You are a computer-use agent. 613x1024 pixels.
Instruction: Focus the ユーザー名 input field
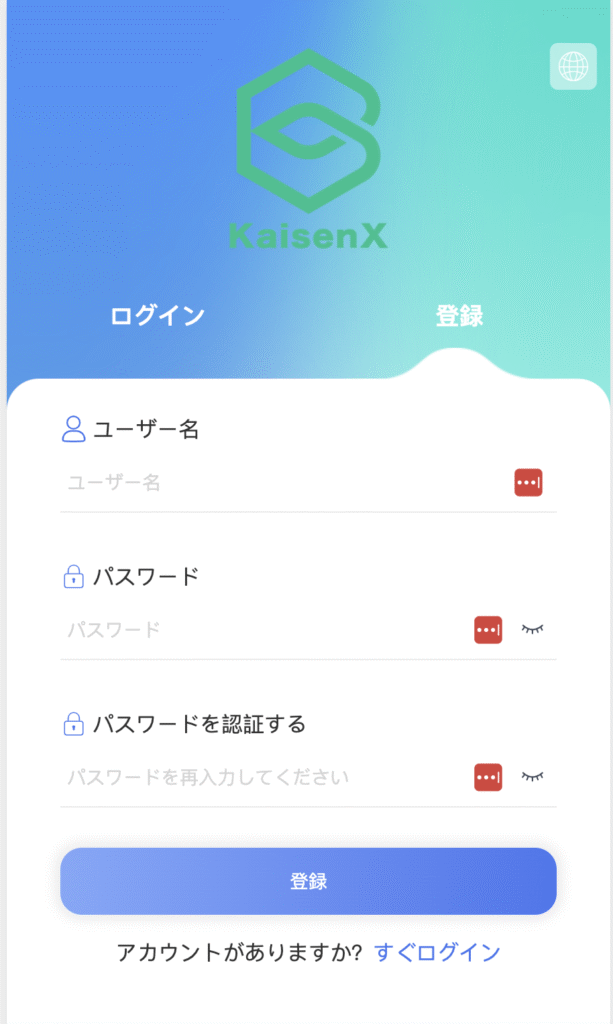[280, 483]
